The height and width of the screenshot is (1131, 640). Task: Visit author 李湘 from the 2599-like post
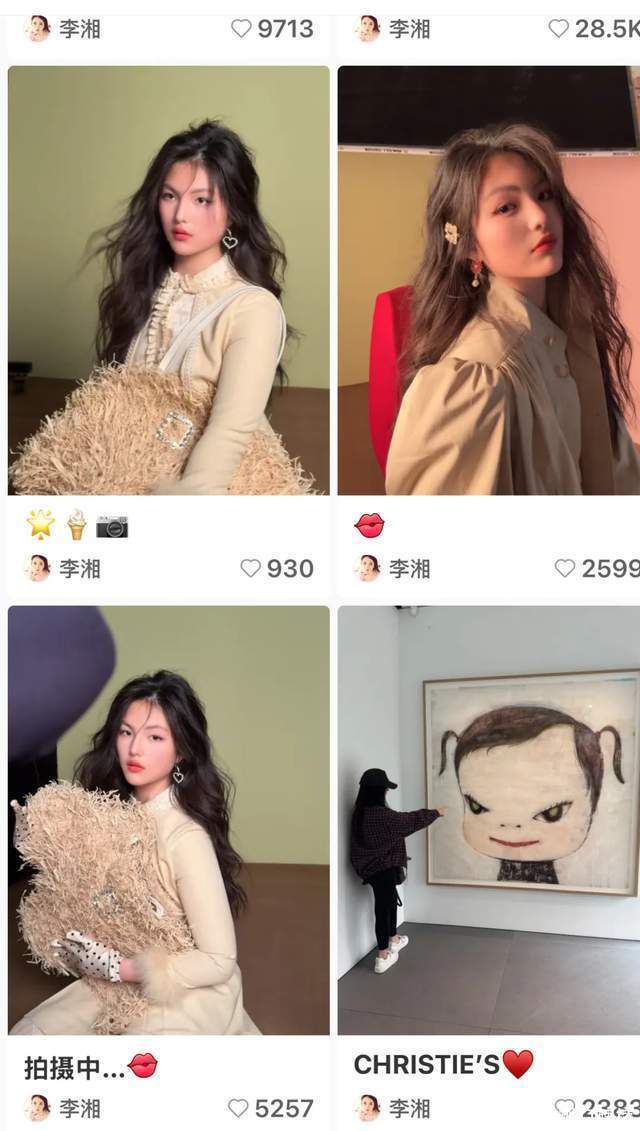pos(394,568)
